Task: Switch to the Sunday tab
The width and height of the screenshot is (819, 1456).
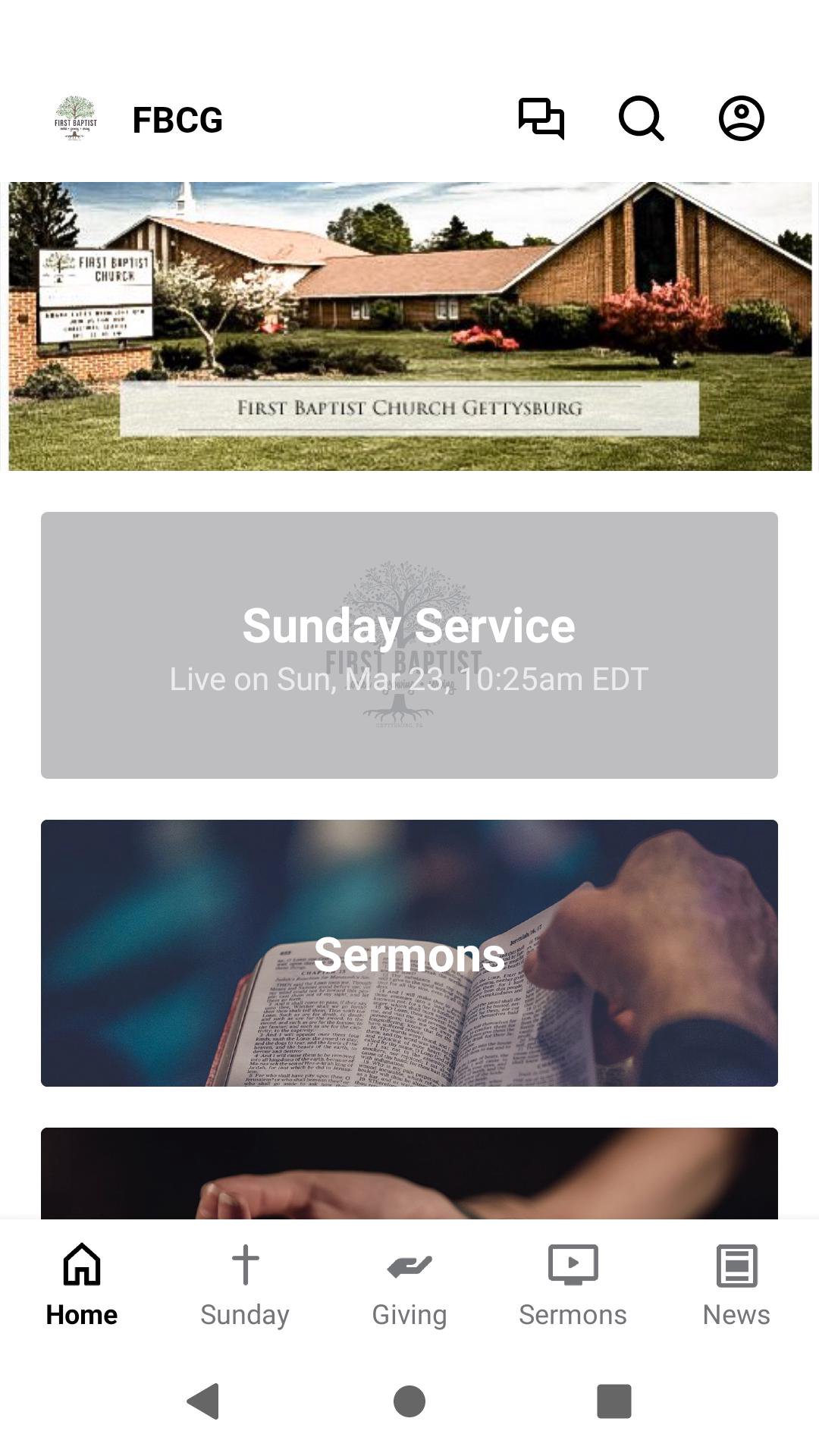Action: 245,1286
